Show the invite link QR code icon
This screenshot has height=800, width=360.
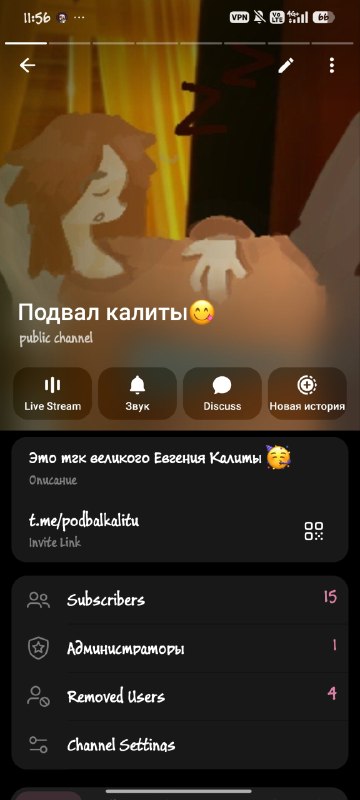(x=314, y=531)
